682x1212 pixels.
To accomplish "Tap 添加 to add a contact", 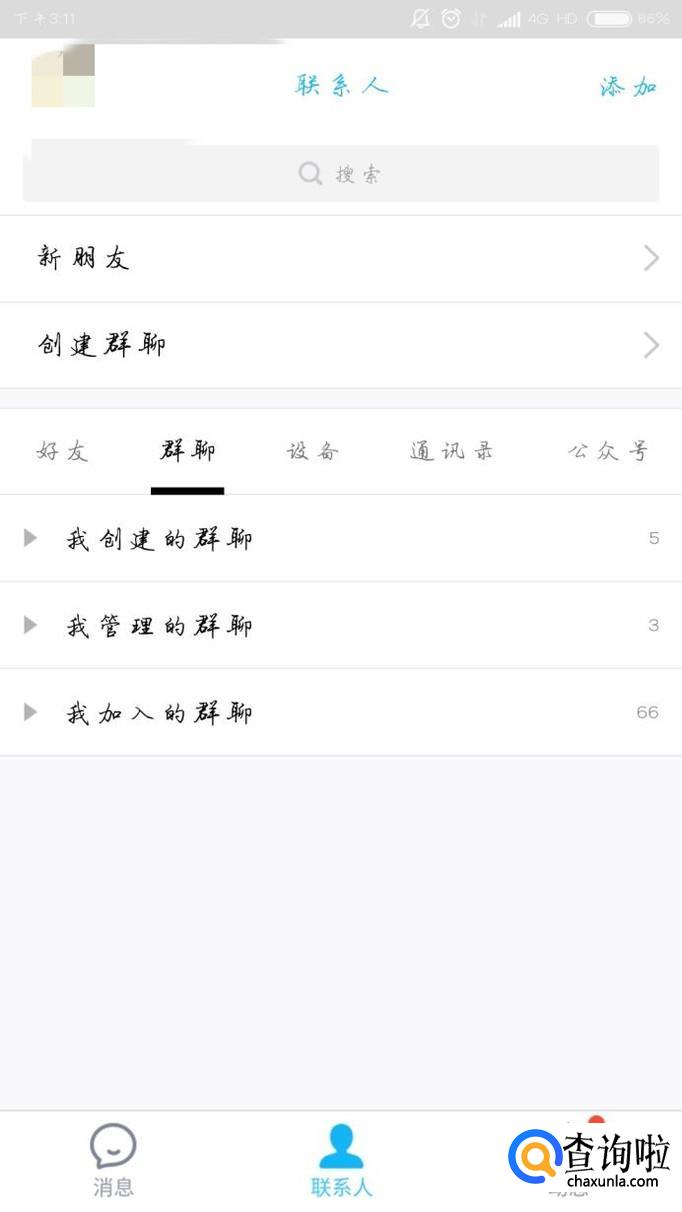I will pyautogui.click(x=628, y=86).
